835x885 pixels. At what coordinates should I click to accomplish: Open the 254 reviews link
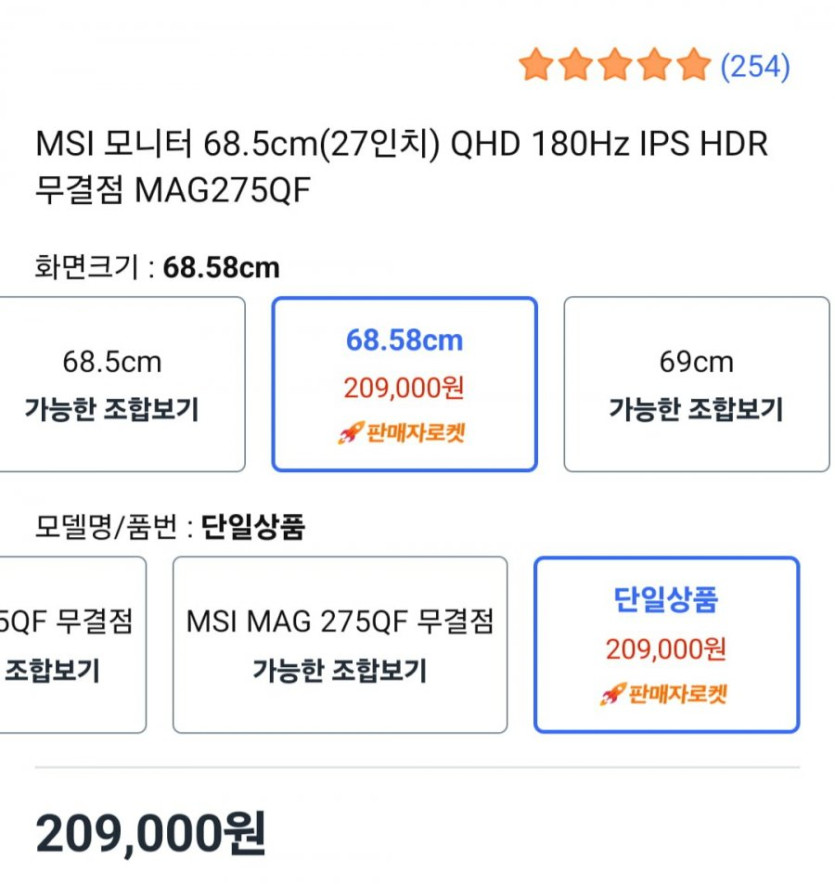pos(755,67)
